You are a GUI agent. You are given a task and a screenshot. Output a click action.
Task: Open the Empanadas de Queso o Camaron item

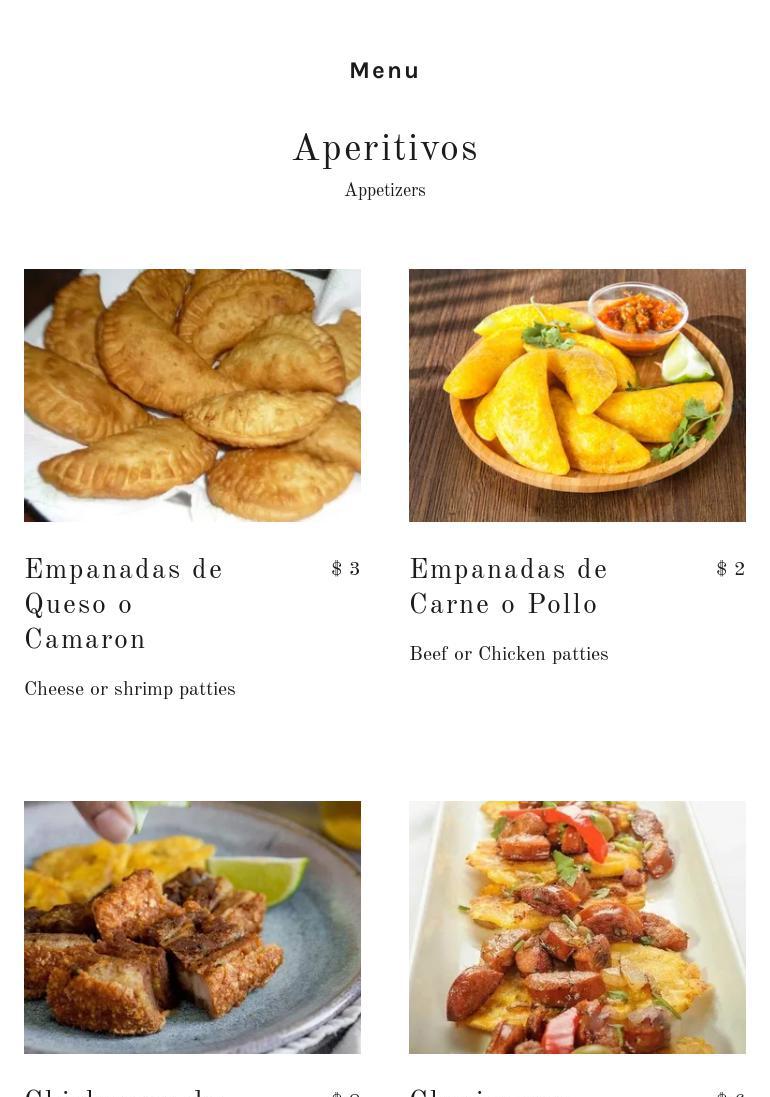(x=124, y=604)
